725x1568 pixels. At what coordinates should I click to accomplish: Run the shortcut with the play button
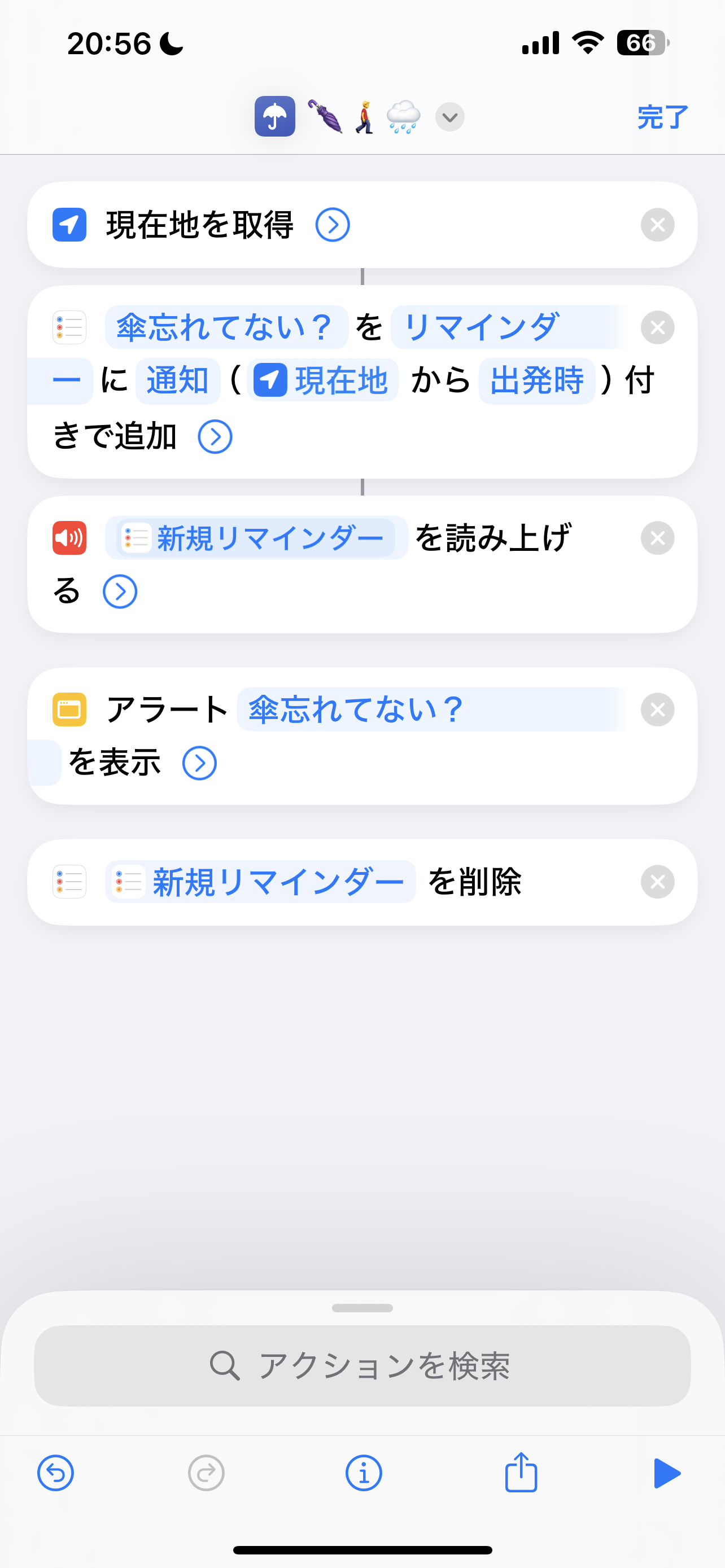(x=666, y=1473)
